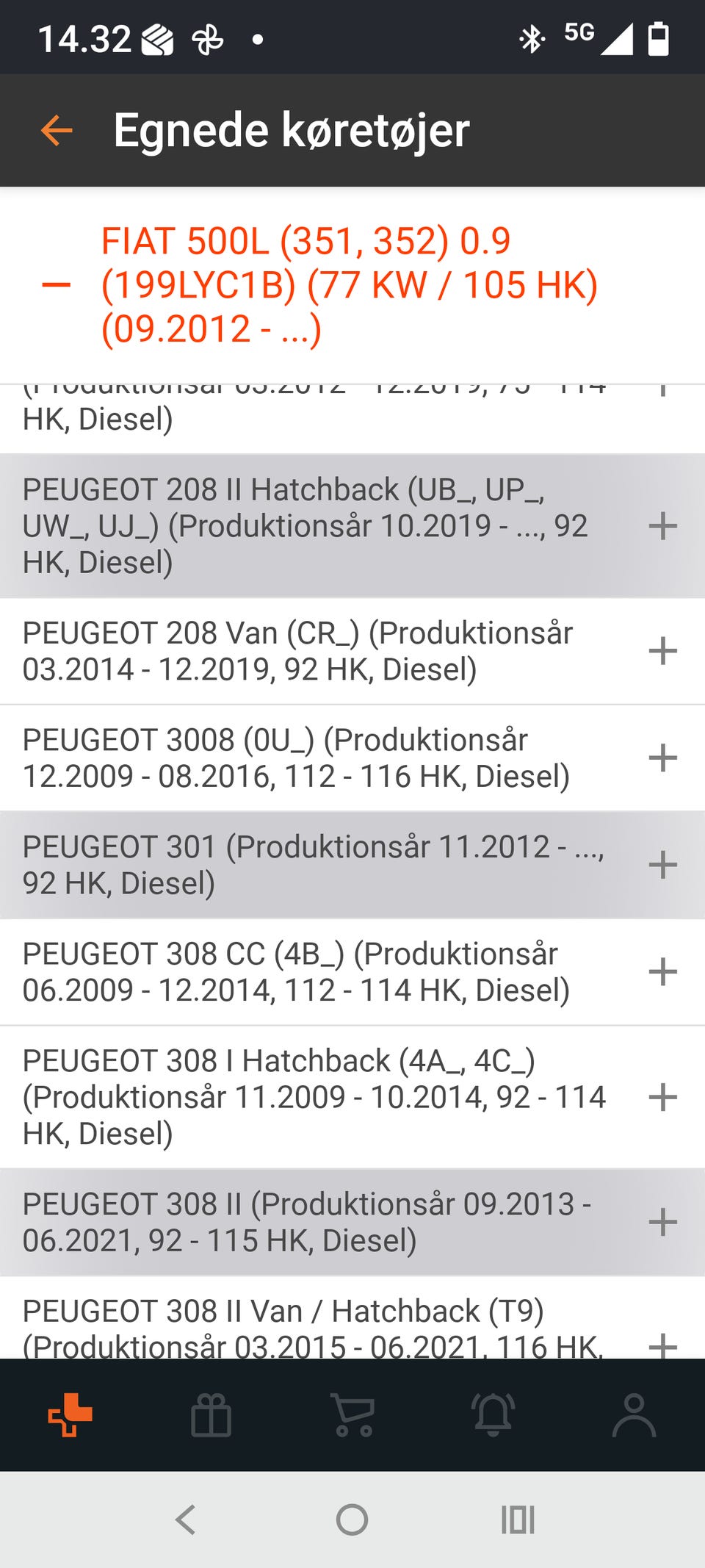Expand PEUGEOT 208 II Hatchback entry
Screen dimensions: 705x1568
[662, 526]
